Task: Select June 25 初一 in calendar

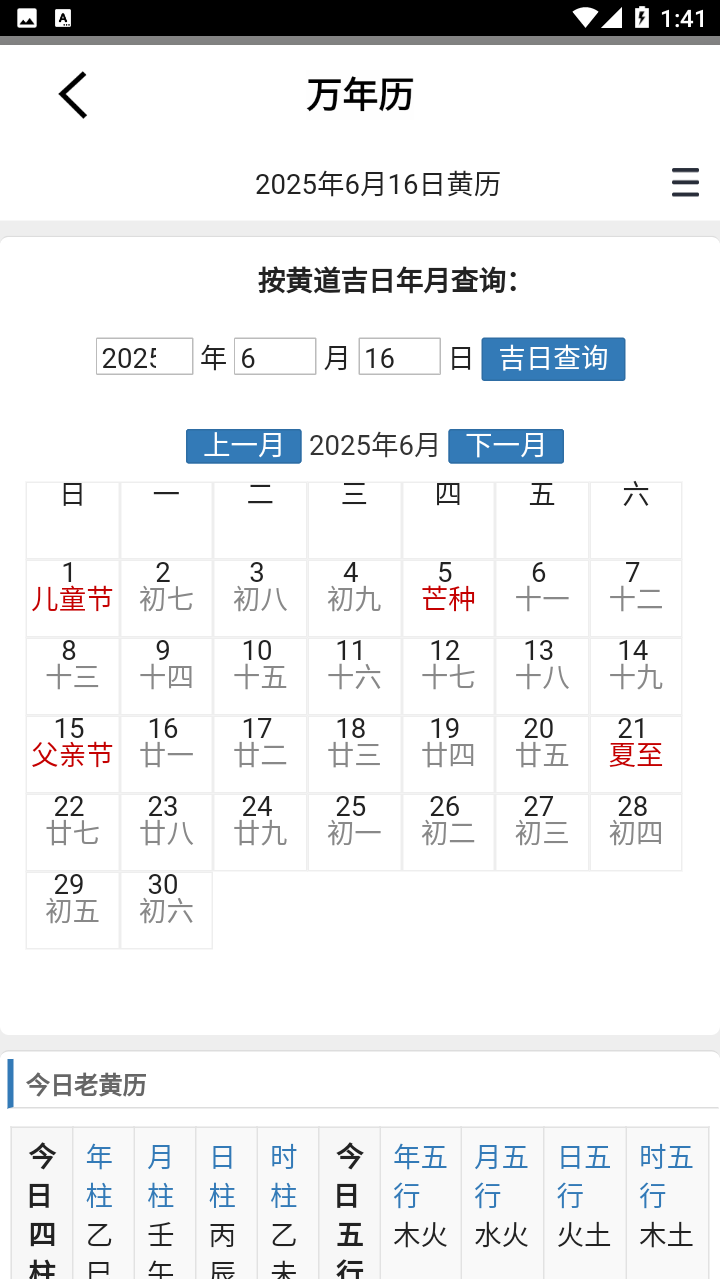Action: tap(354, 832)
